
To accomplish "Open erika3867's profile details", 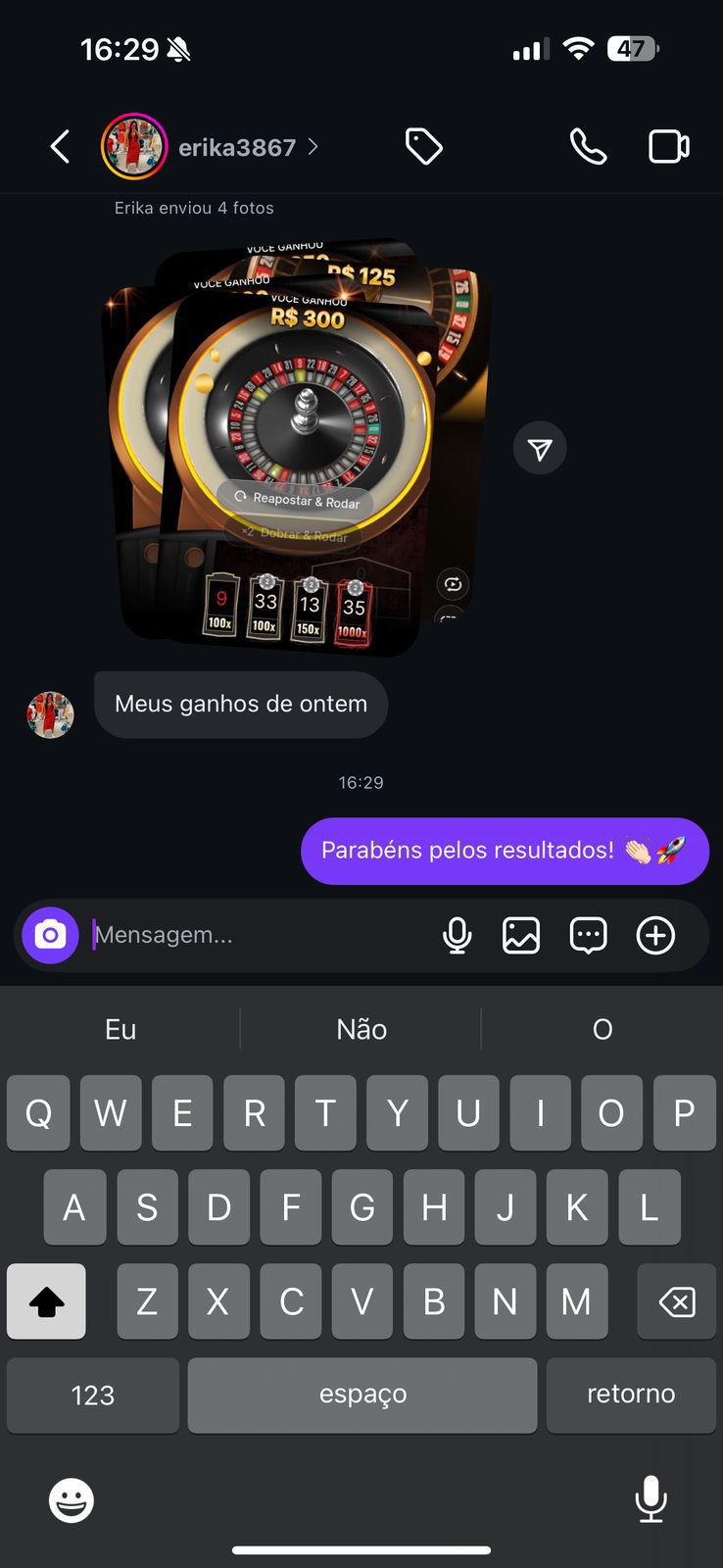I will 237,147.
